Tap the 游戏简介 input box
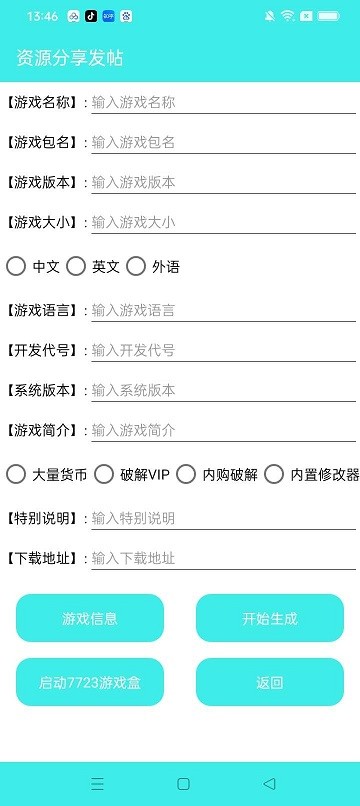Screen dimensions: 360x806 [x=223, y=430]
